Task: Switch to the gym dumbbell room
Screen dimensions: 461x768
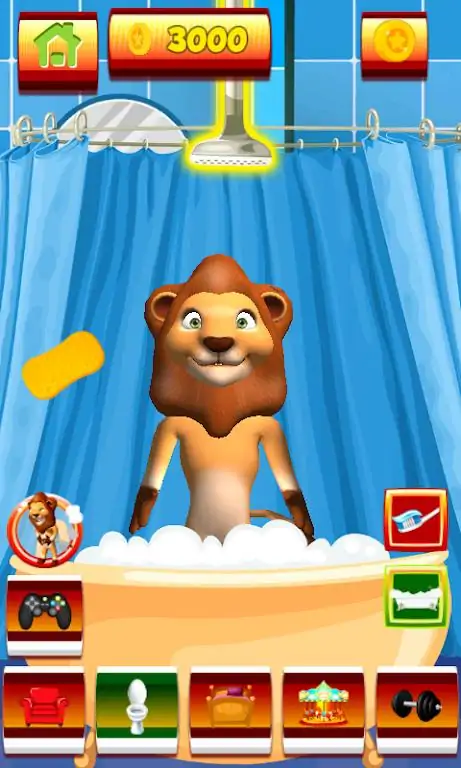Action: [417, 710]
